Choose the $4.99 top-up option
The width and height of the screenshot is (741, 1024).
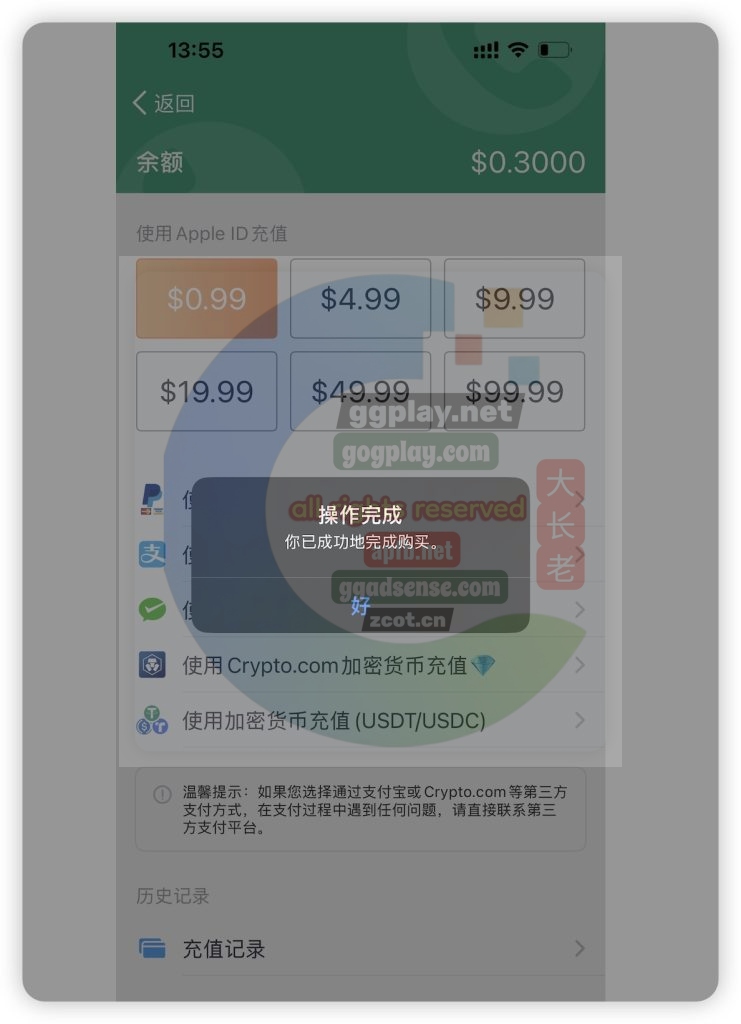[x=360, y=298]
